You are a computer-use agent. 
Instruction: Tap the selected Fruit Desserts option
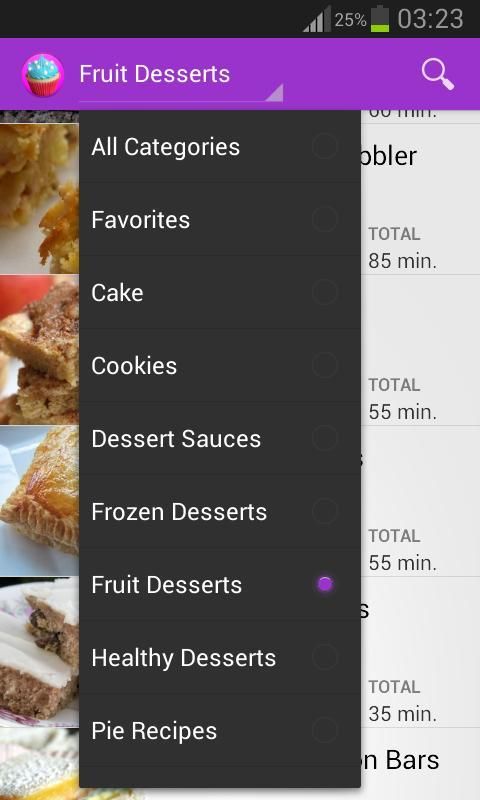point(220,585)
